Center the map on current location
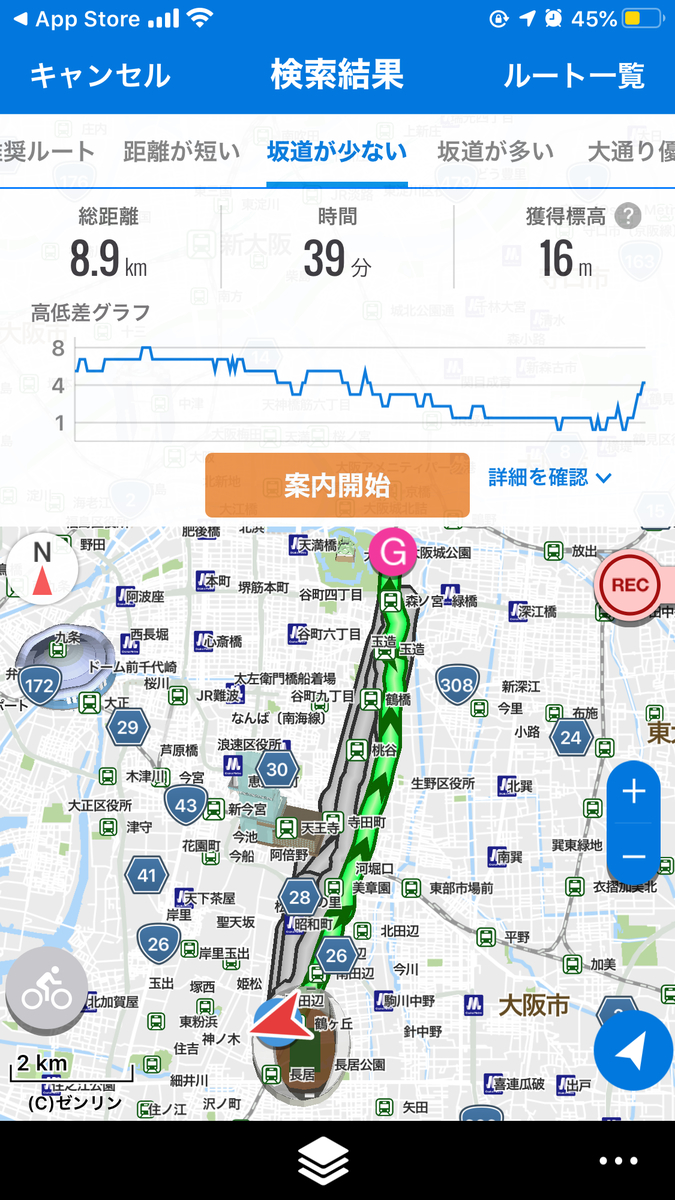 [x=633, y=1050]
